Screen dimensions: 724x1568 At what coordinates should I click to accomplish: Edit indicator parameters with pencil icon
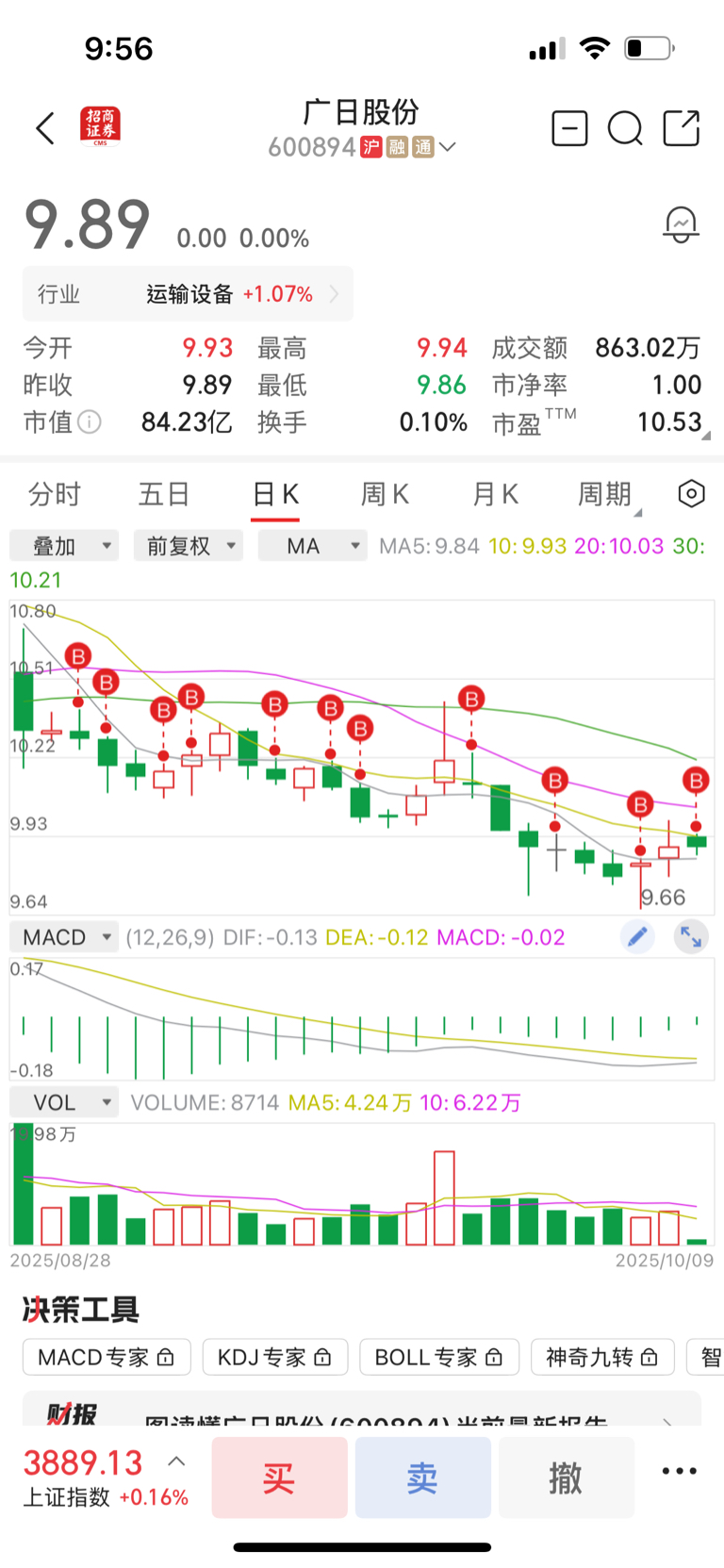click(637, 936)
